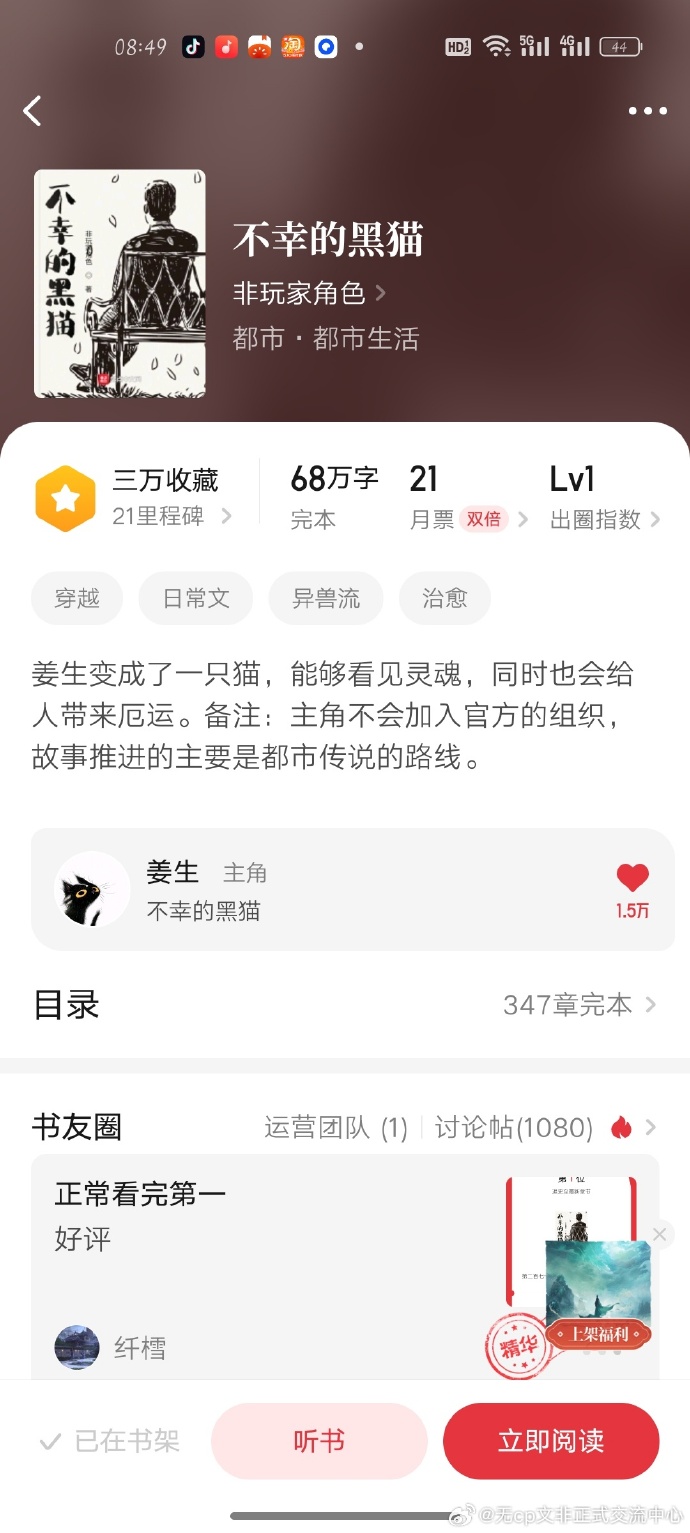Tap 立即阅读 to start reading
This screenshot has height=1533, width=690.
(x=551, y=1441)
